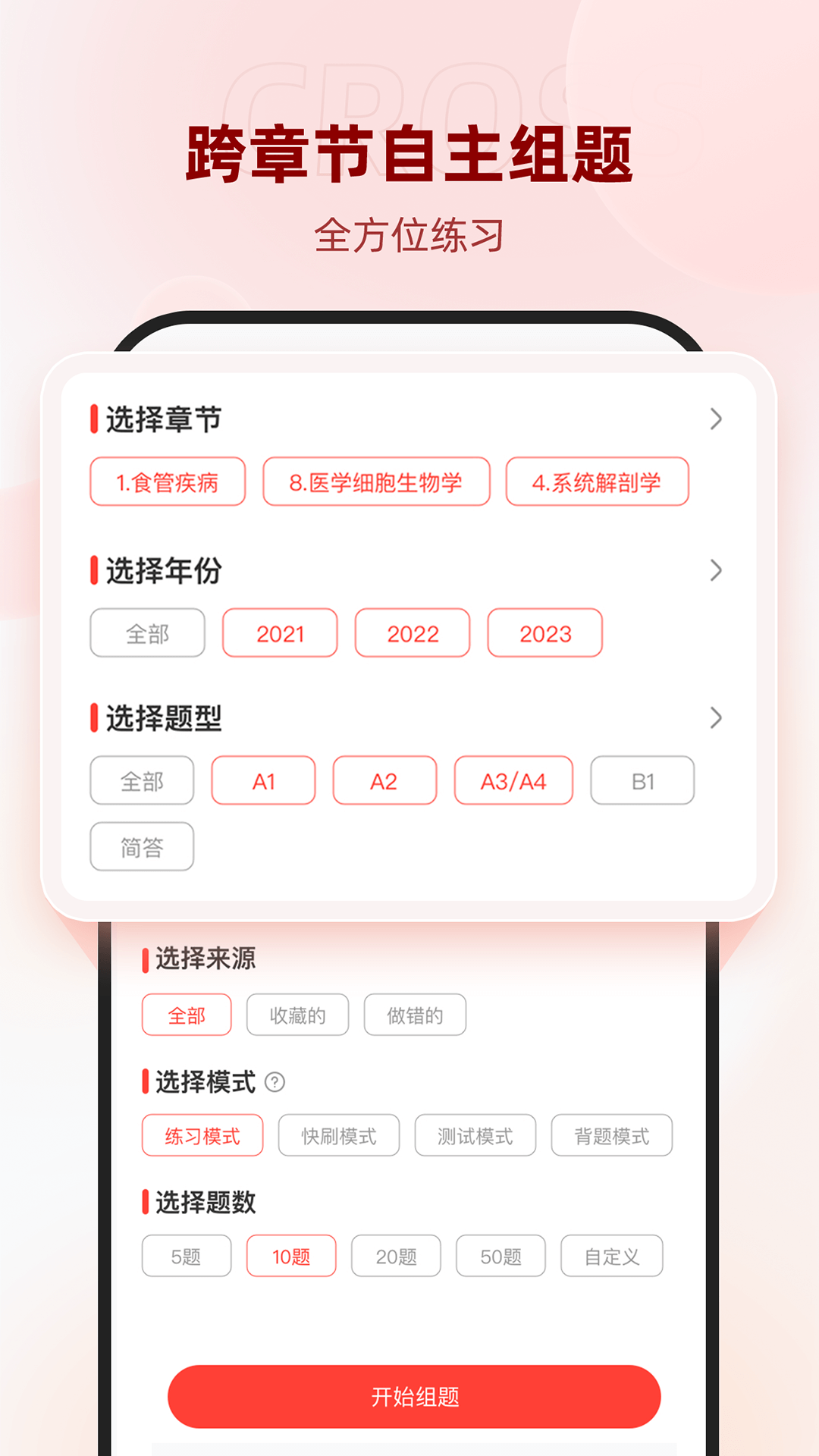Select 50题 for question count
This screenshot has width=819, height=1456.
coord(500,1256)
